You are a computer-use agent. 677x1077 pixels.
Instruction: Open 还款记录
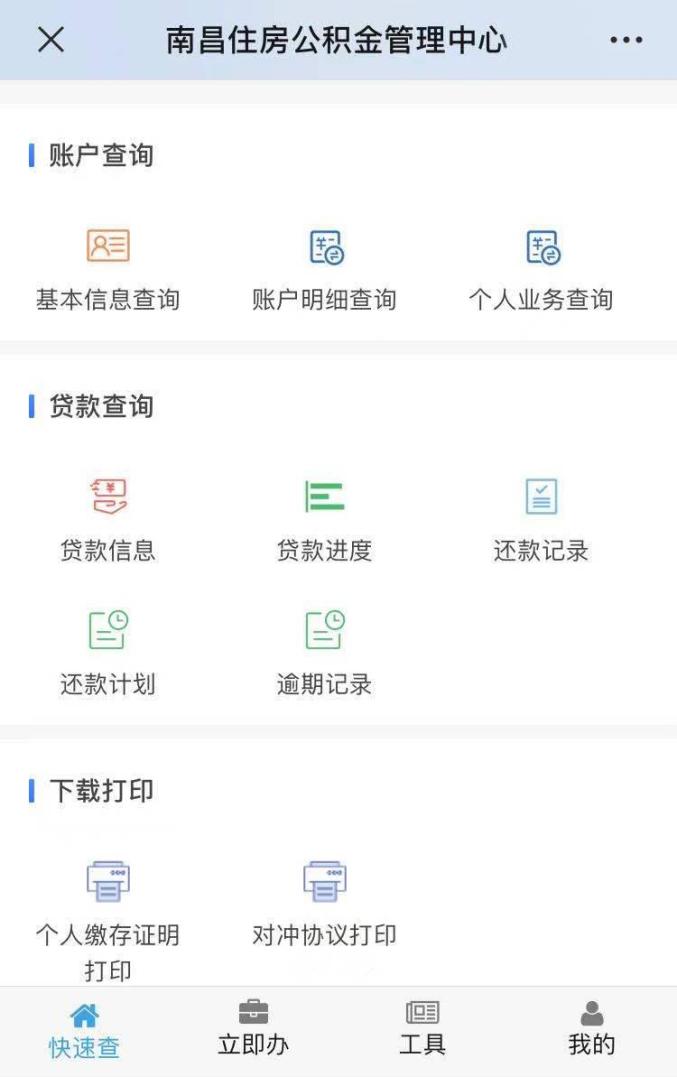click(x=541, y=520)
